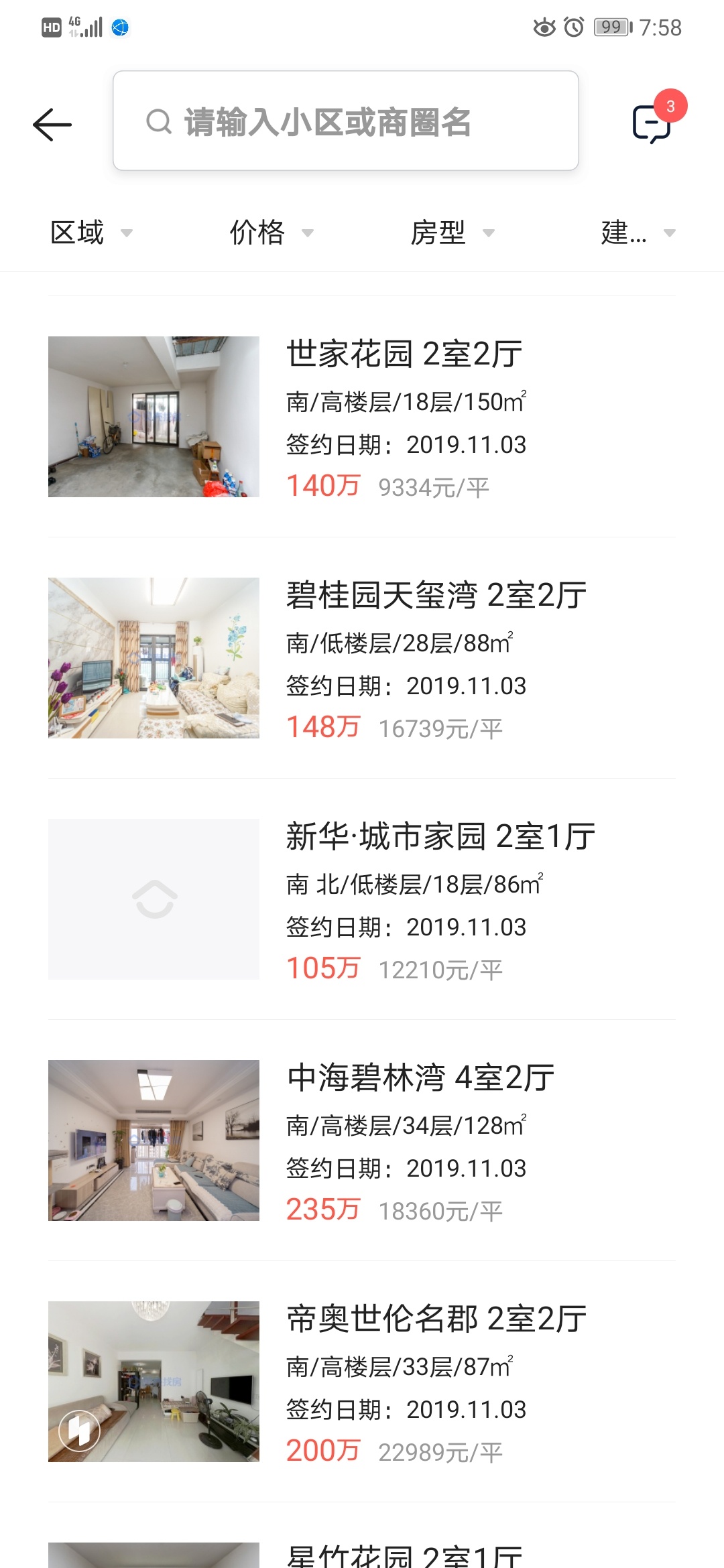Tap the 请输入小区或商圈名 search box
This screenshot has width=724, height=1568.
point(345,121)
